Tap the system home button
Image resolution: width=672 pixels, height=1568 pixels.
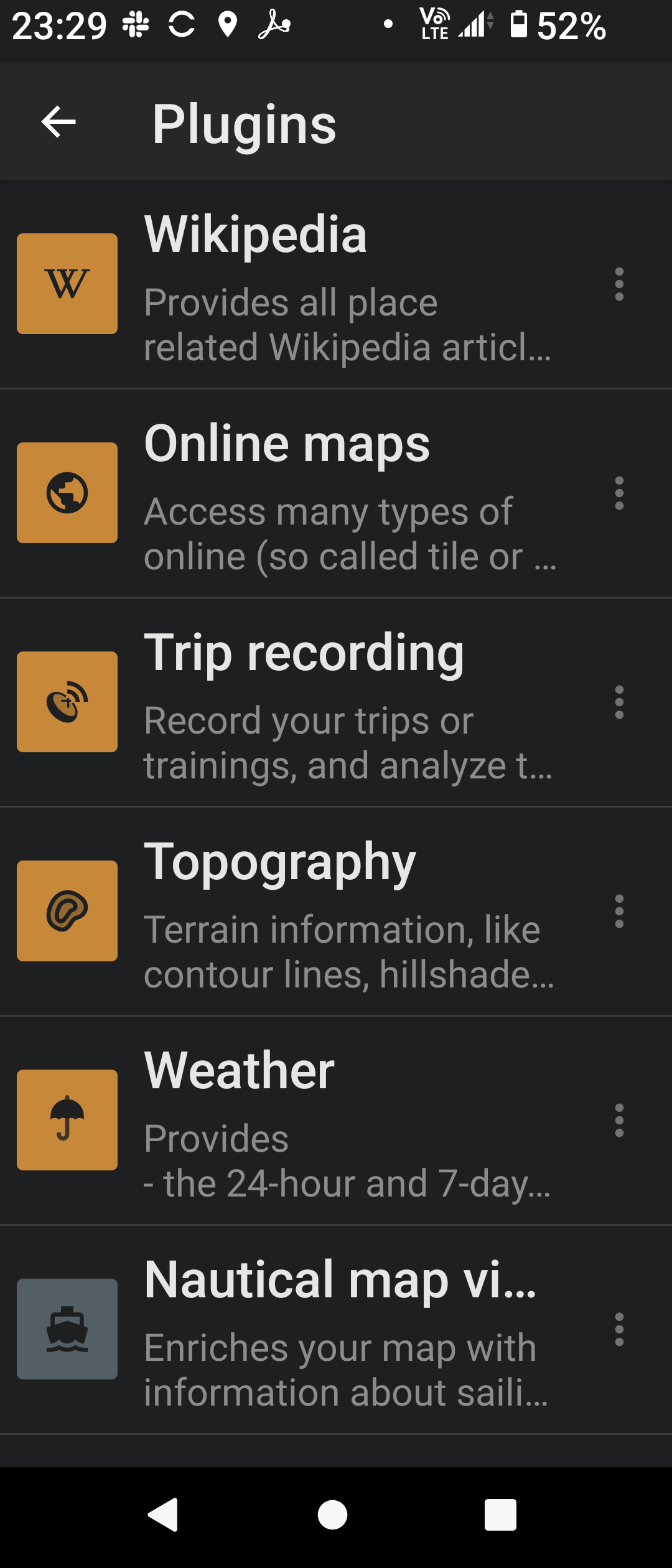pos(333,1514)
